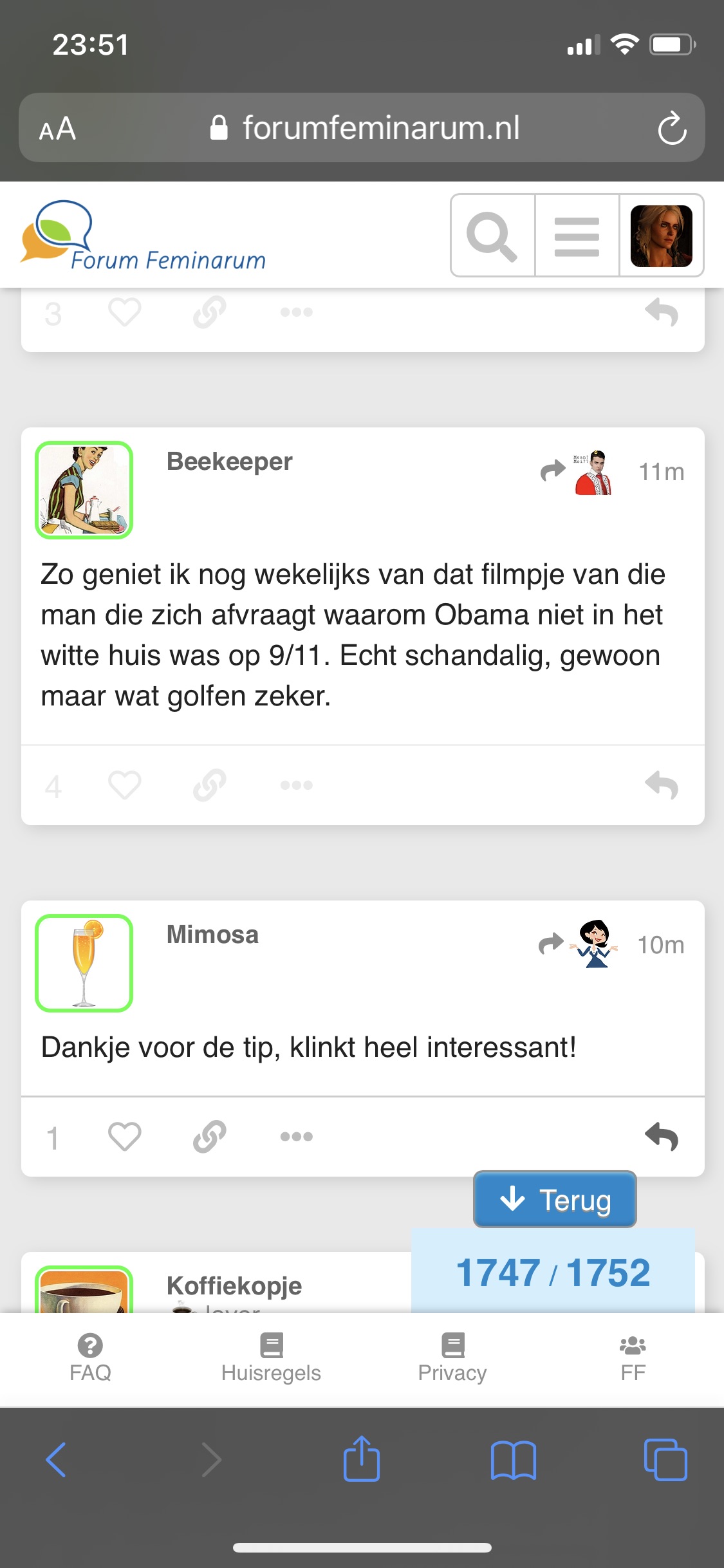Image resolution: width=724 pixels, height=1568 pixels.
Task: Reload the page in Safari
Action: tap(672, 128)
